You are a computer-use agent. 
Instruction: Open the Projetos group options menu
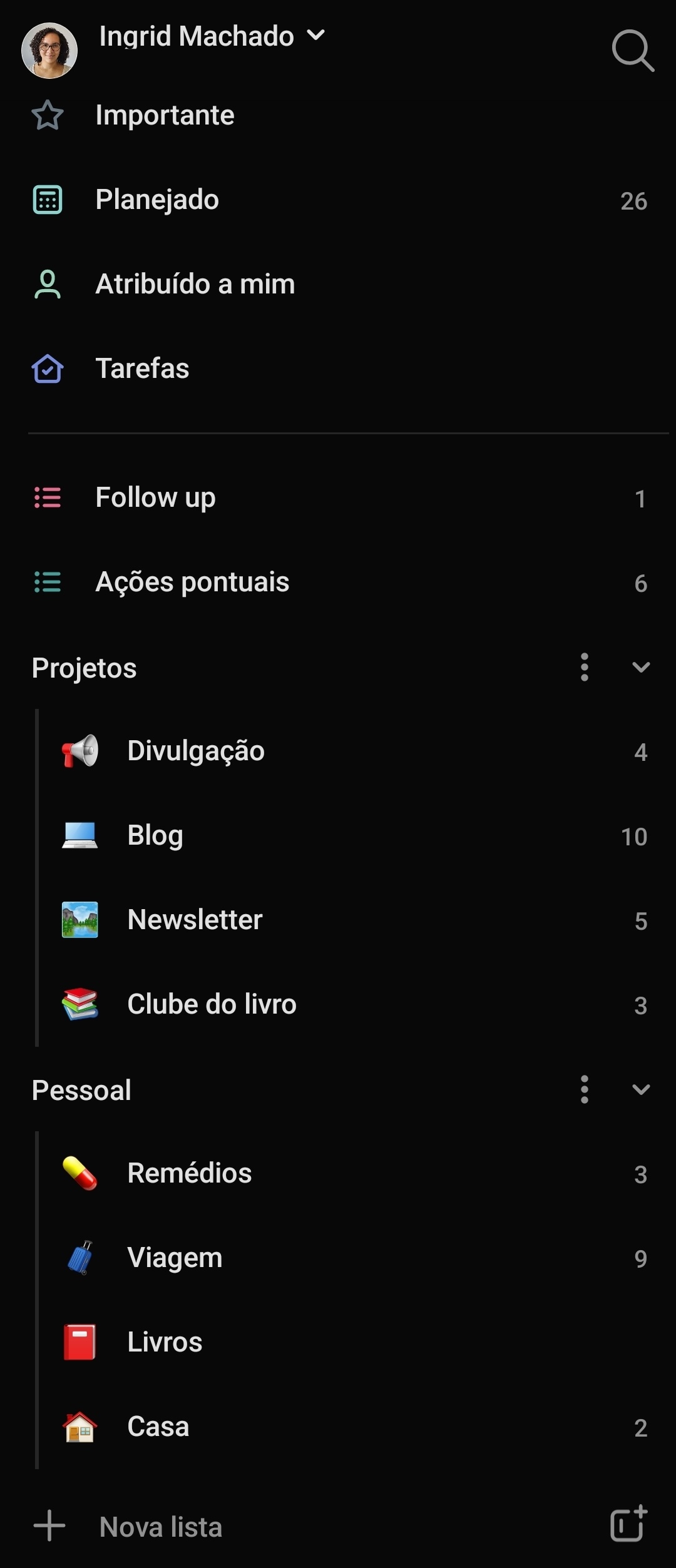point(584,667)
